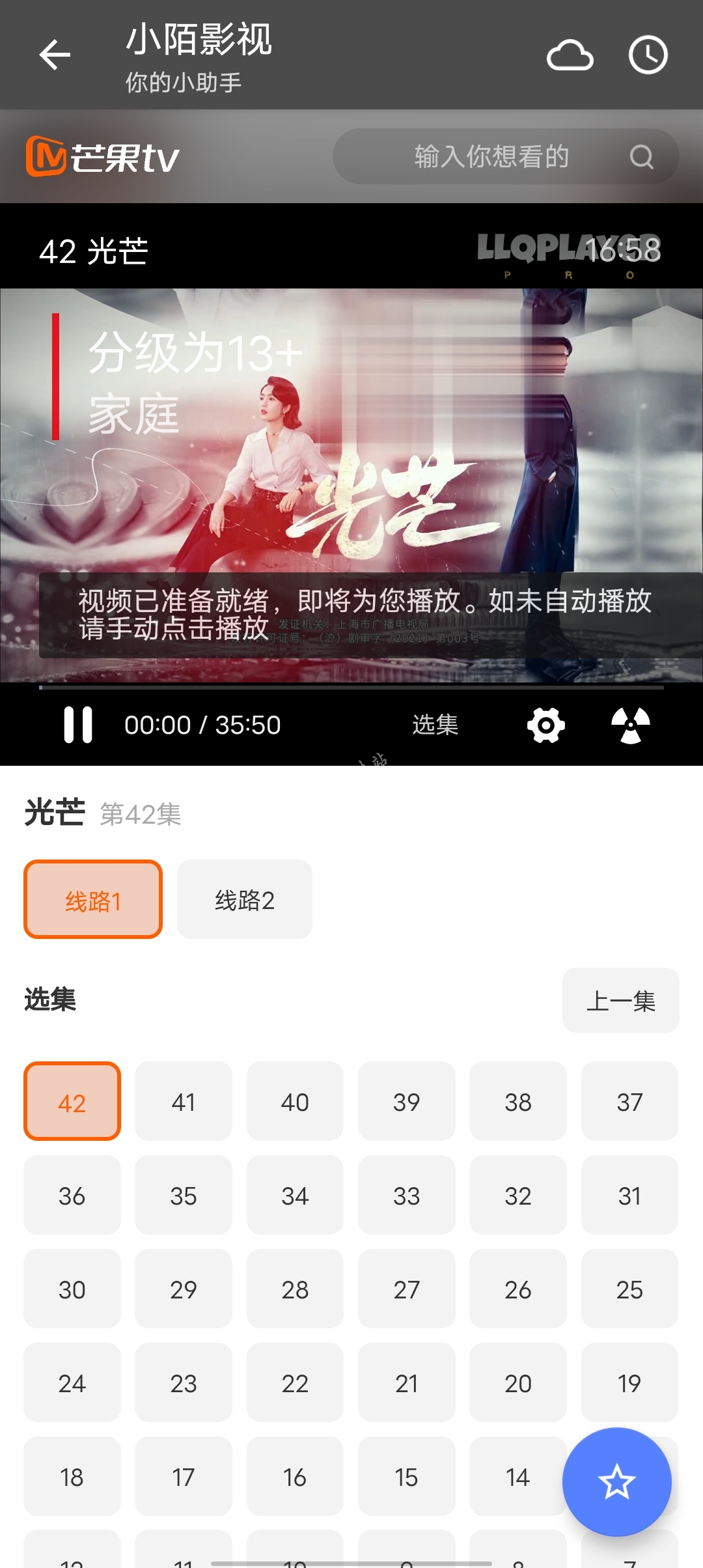
Task: Open episode 30
Action: (72, 1289)
